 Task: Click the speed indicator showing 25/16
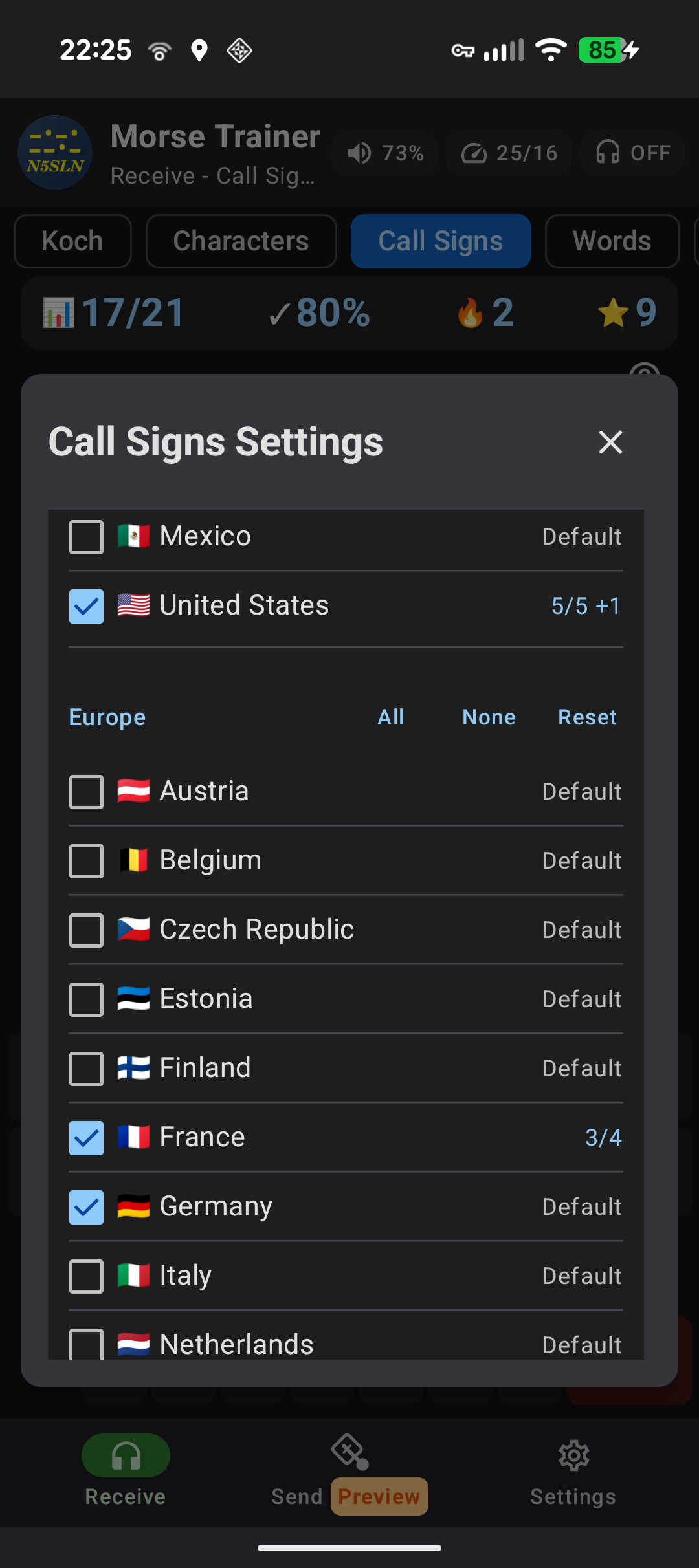(508, 153)
